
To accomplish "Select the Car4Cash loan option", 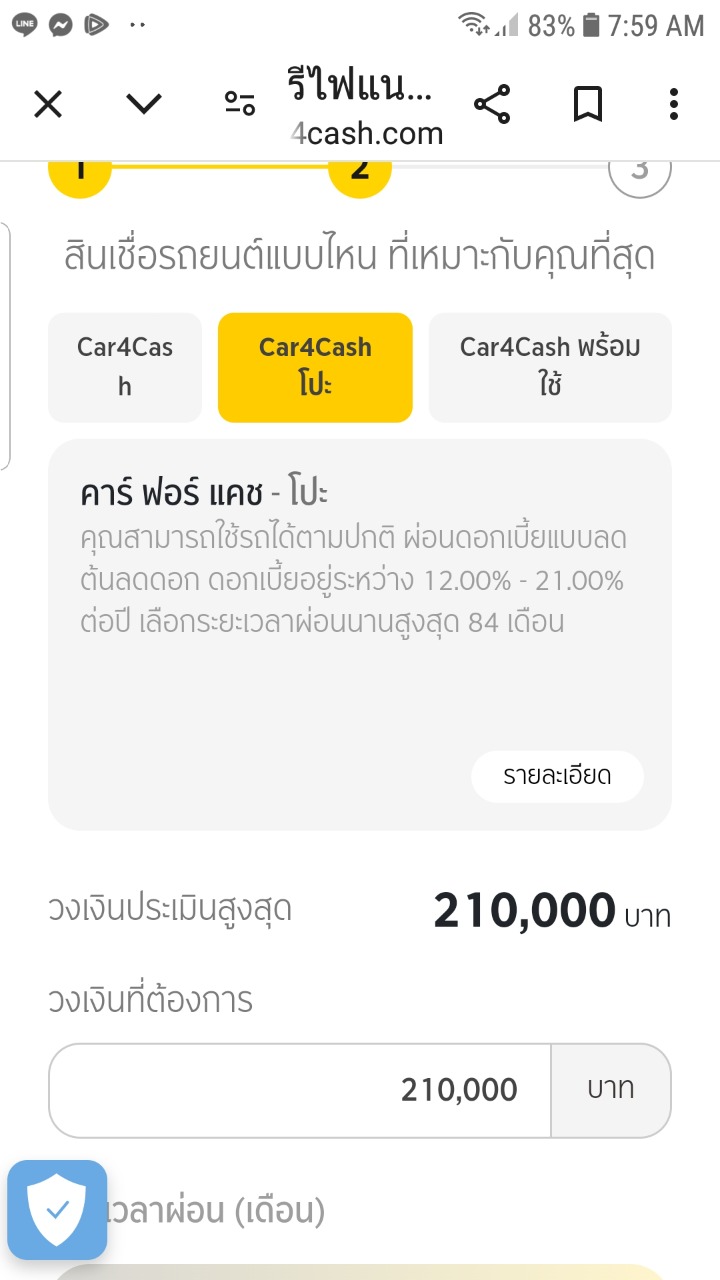I will 125,367.
